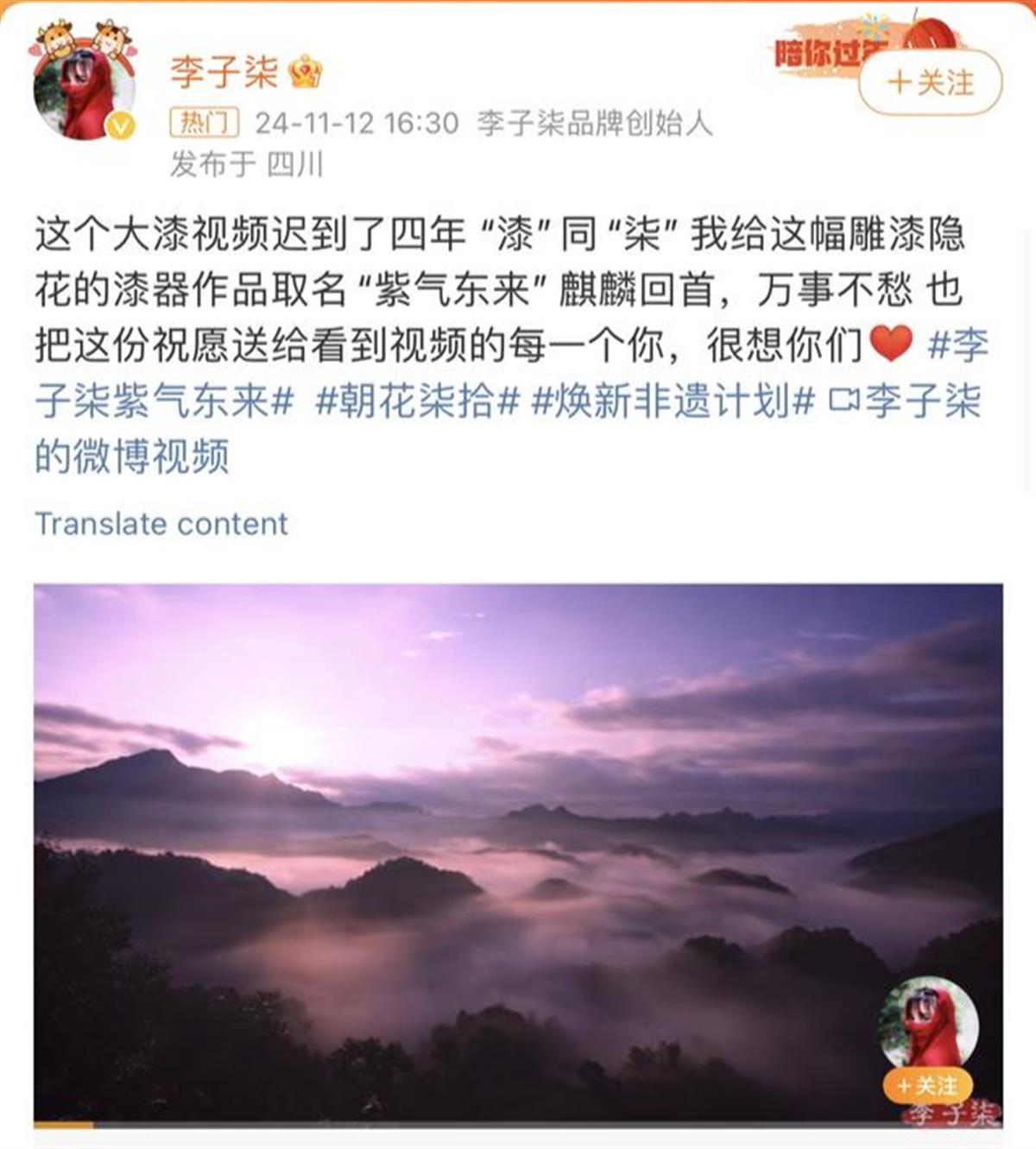Tap the 关注 button on the video overlay
Image resolution: width=1036 pixels, height=1149 pixels.
(926, 1085)
